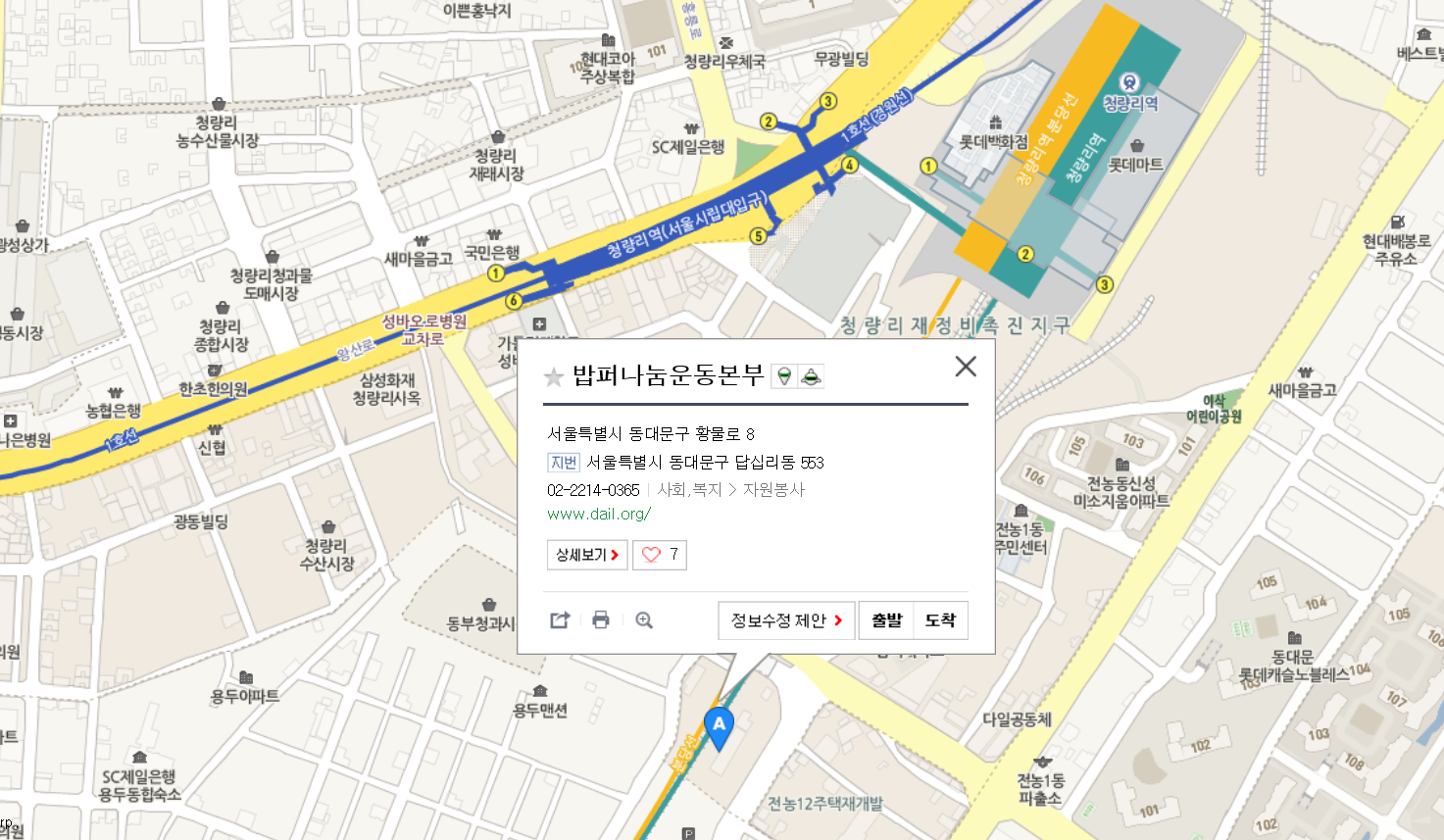Set this place as 출발 starting point
The height and width of the screenshot is (840, 1444).
[886, 620]
